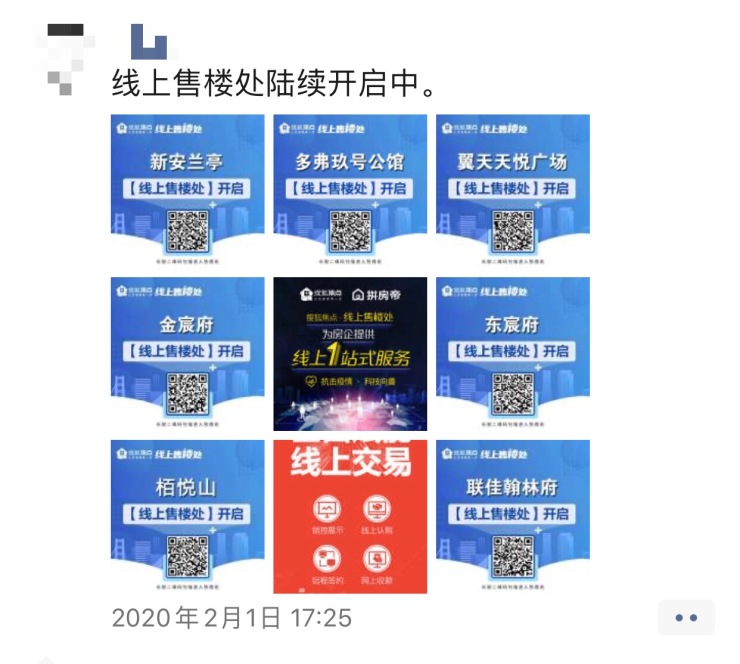Screen dimensions: 740x664
Task: Open the 多弗玖号公馆 image tile
Action: tap(350, 191)
